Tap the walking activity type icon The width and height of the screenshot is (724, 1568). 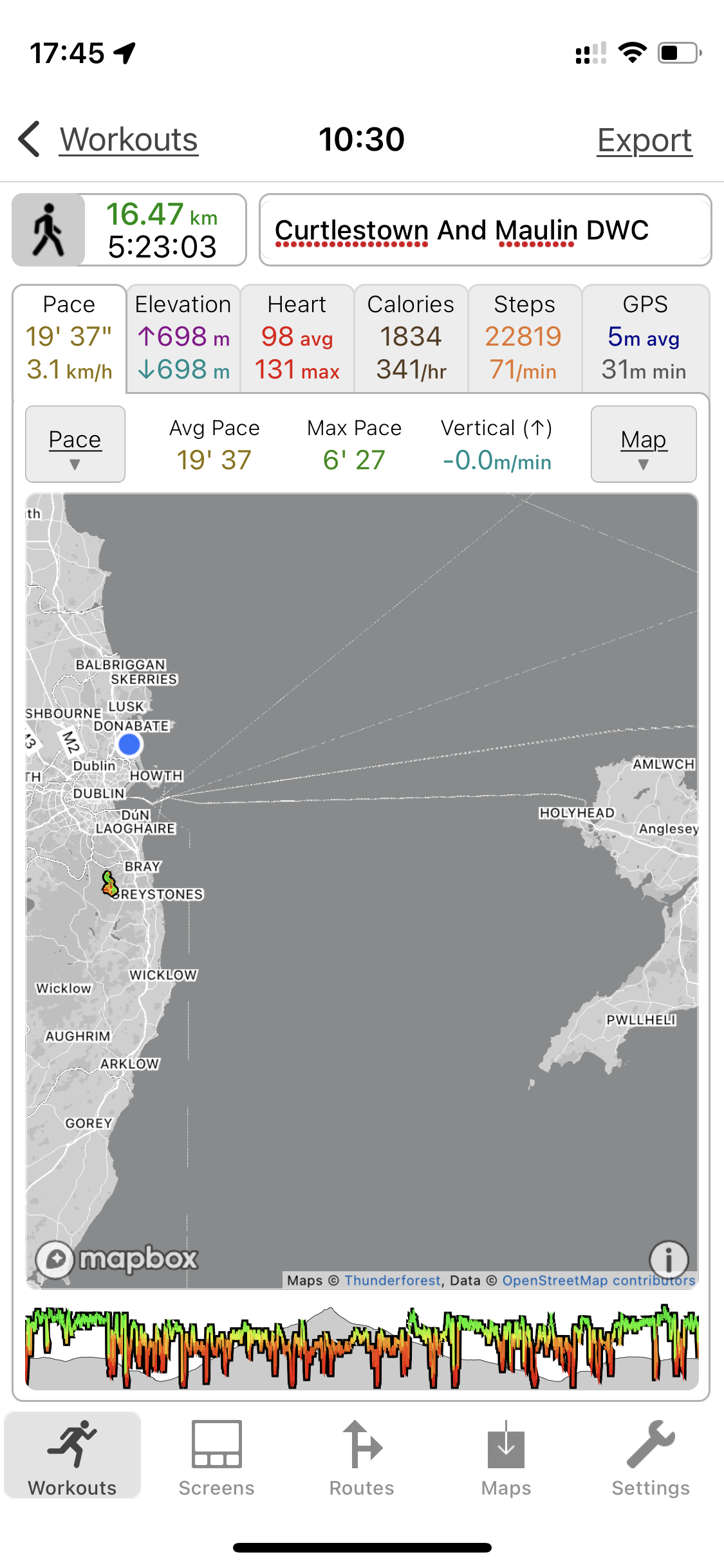click(x=49, y=230)
